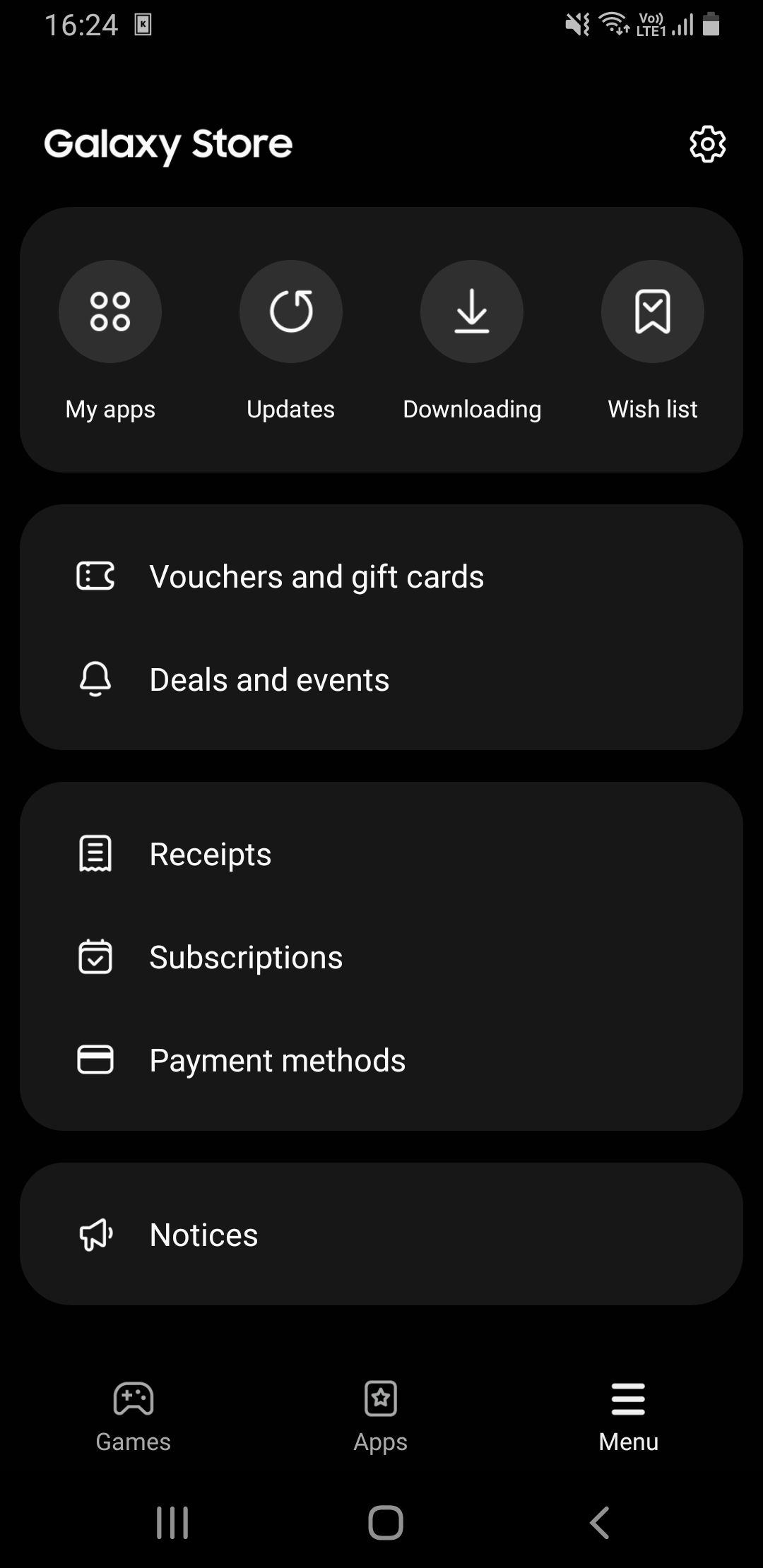Check for app Updates
This screenshot has width=763, height=1568.
click(x=291, y=311)
